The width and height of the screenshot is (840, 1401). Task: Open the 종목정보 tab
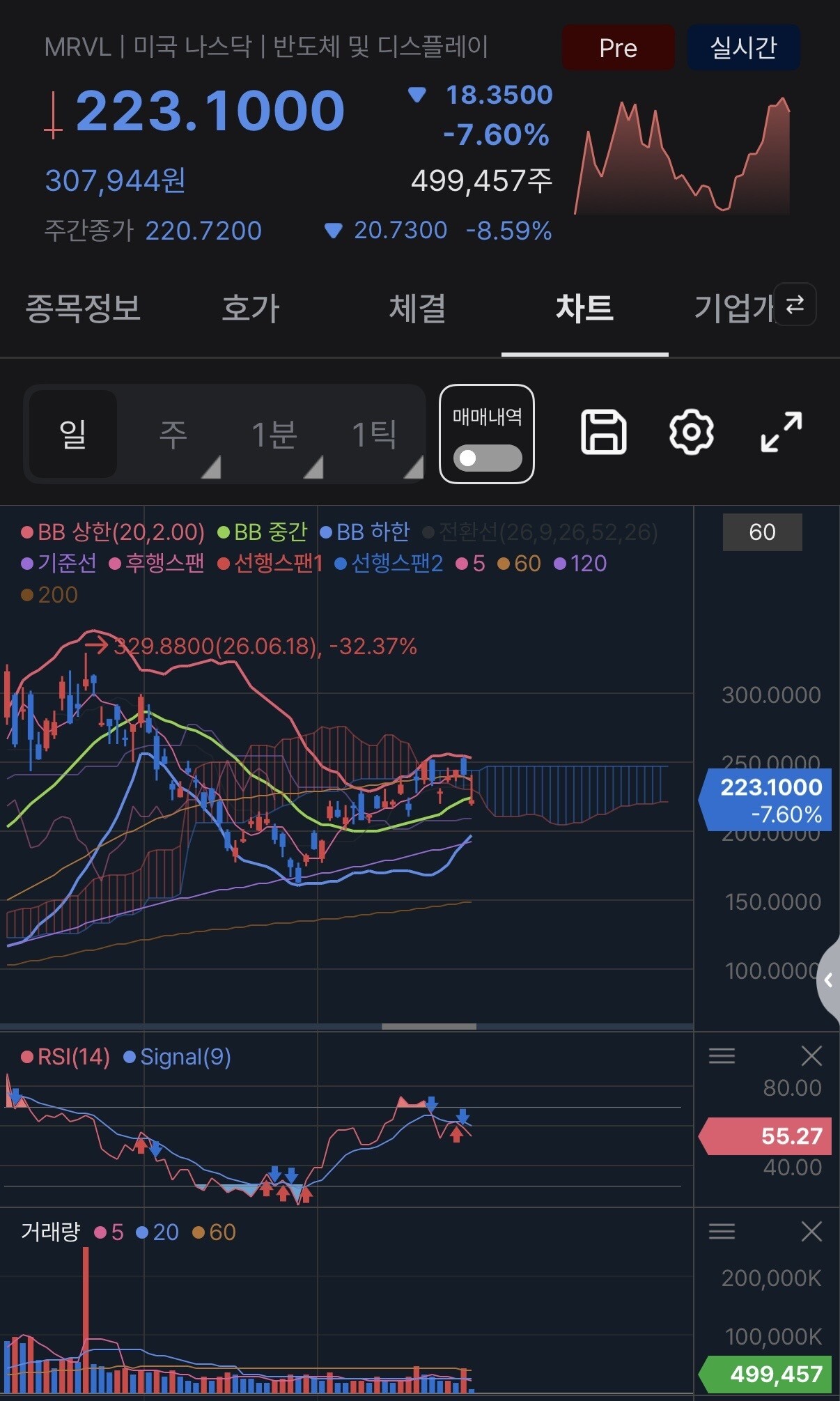(84, 308)
